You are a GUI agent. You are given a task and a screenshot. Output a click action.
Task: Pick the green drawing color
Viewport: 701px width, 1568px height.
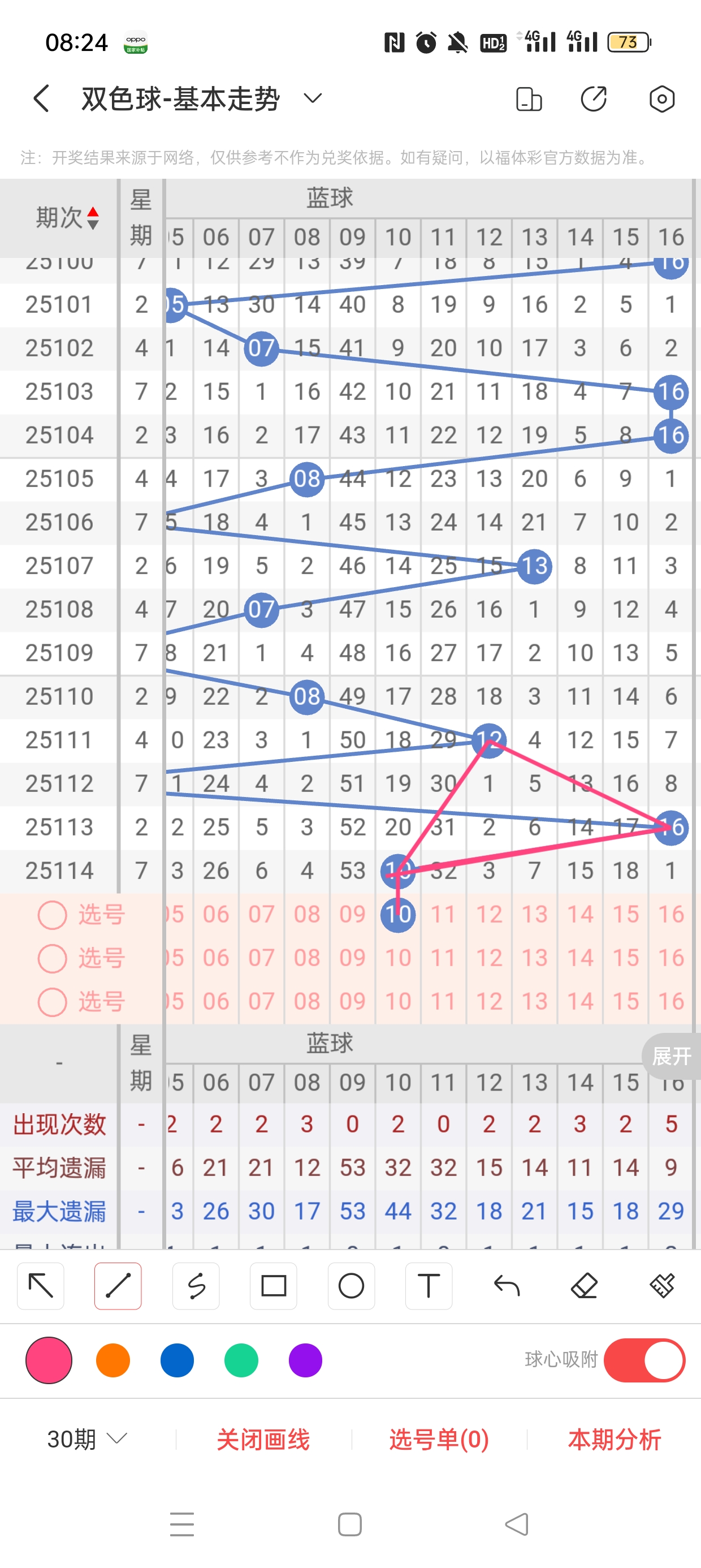(241, 1360)
